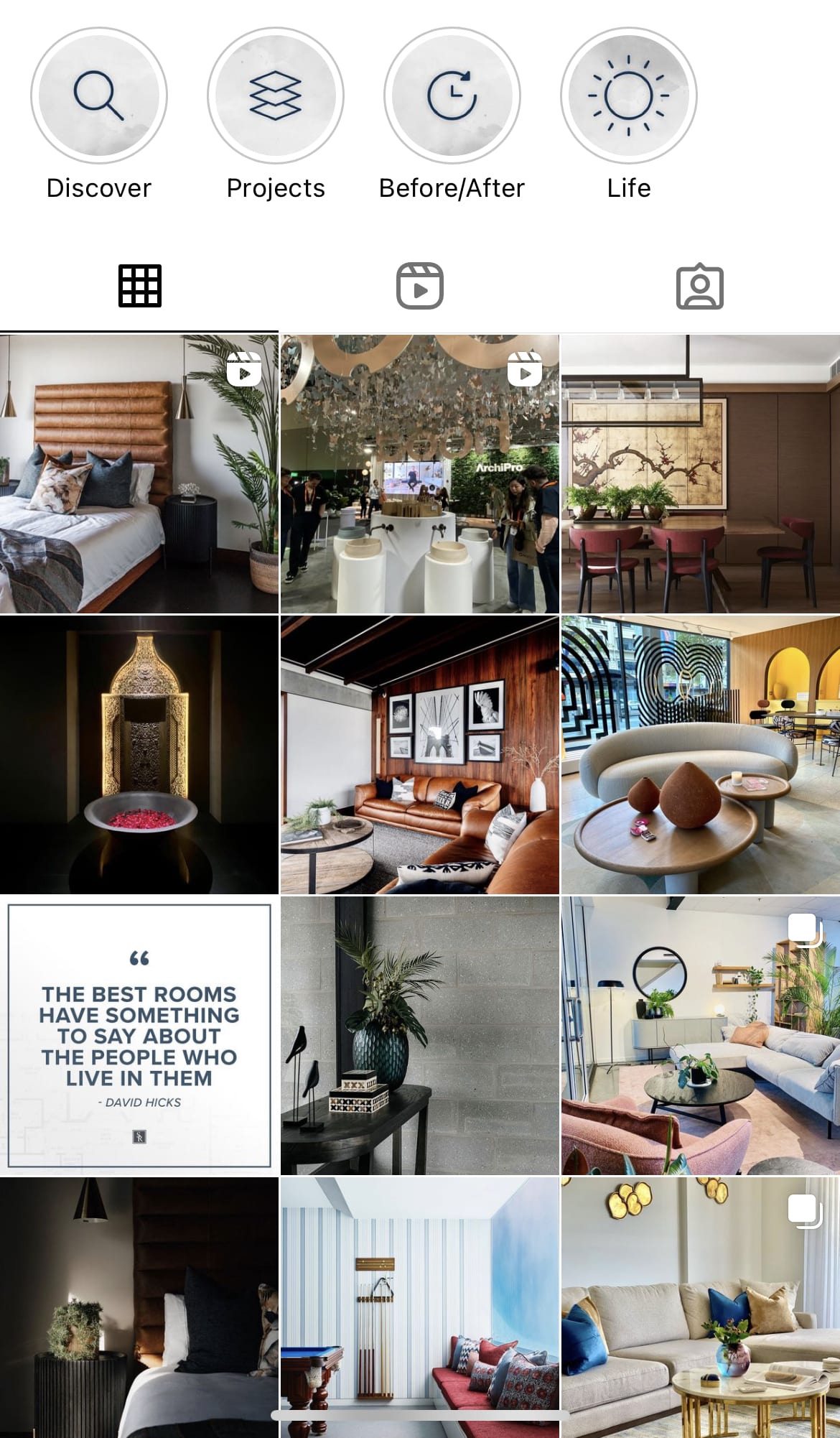Open the tan leather sofa lounge post
Screen dimensions: 840x1438
coord(420,754)
